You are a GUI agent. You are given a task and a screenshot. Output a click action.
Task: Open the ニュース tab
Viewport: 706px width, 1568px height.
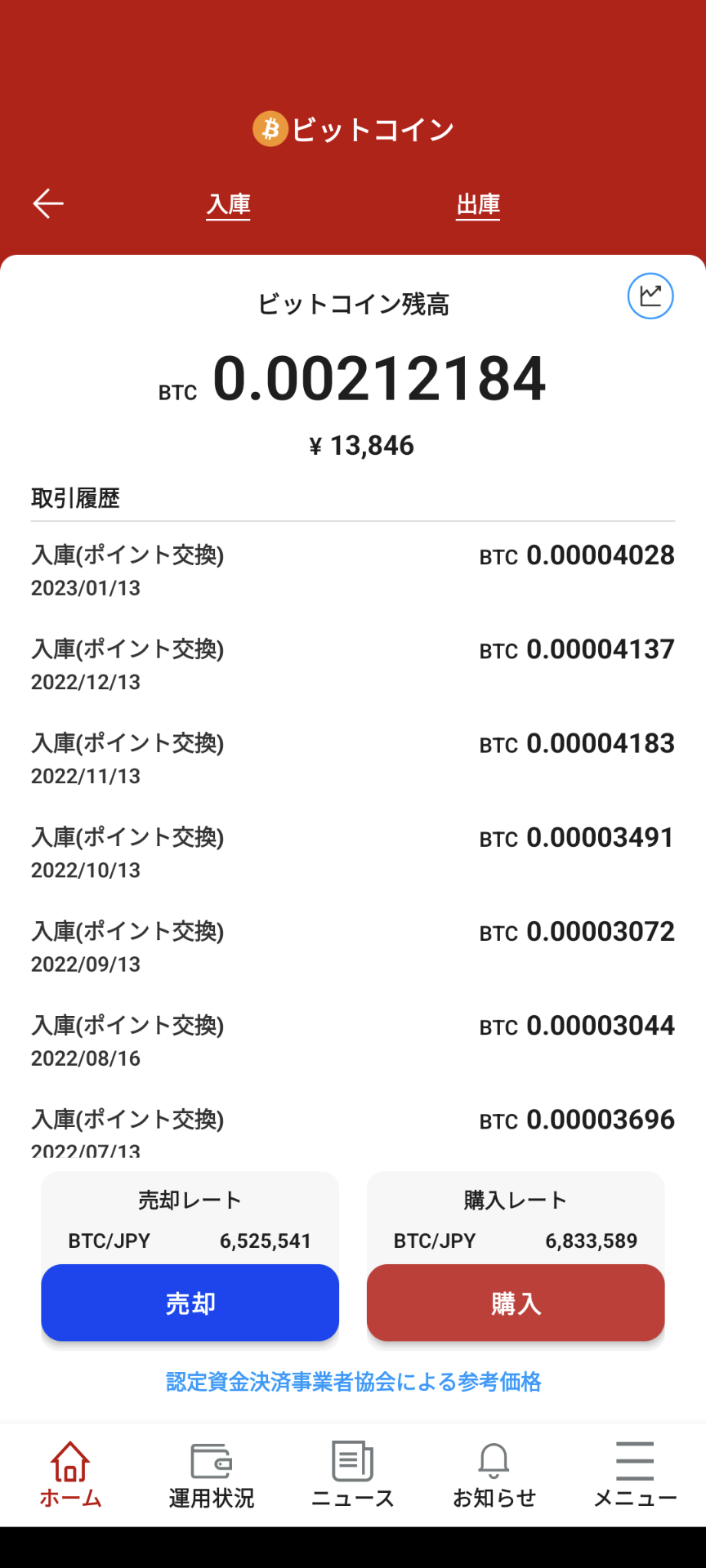pyautogui.click(x=353, y=1475)
